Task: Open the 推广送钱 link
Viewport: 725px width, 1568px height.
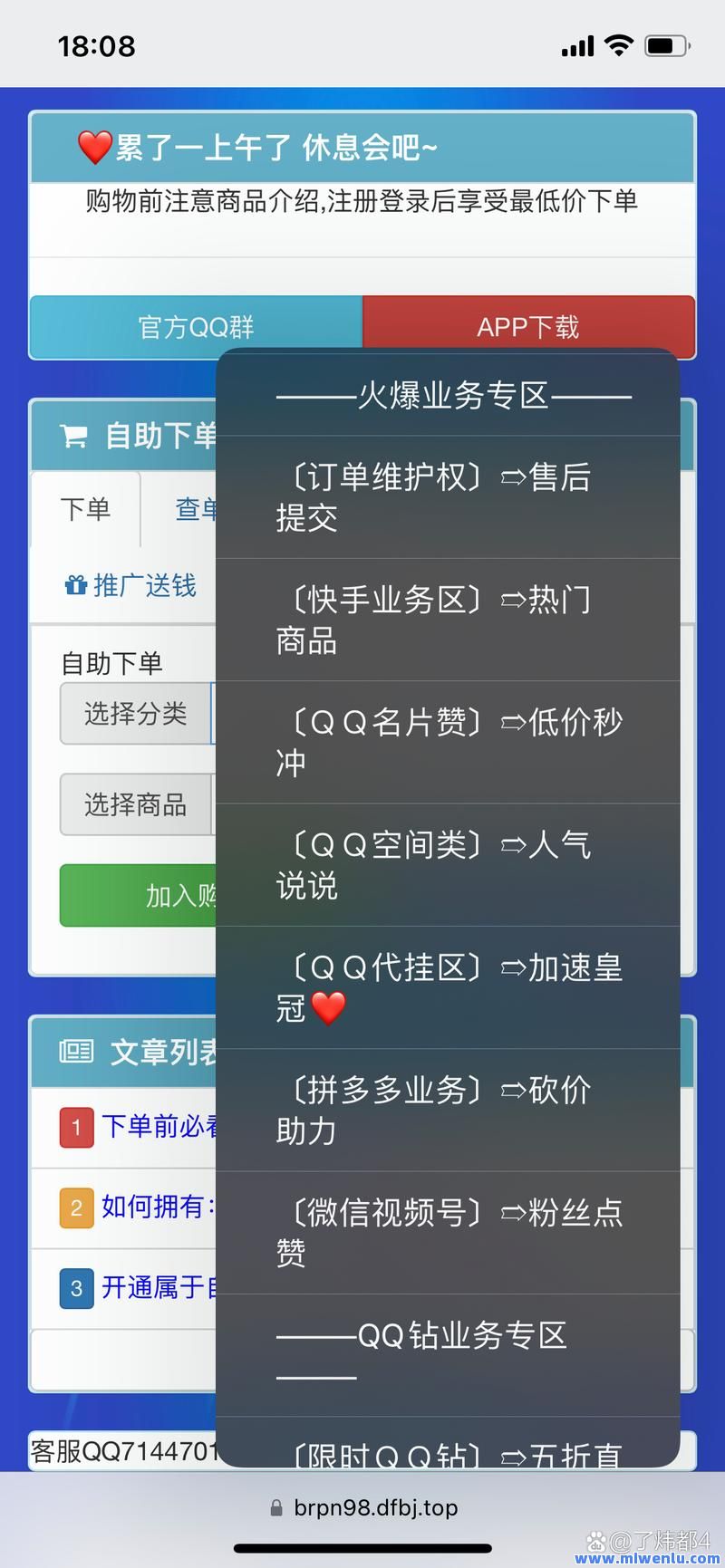Action: pyautogui.click(x=131, y=585)
